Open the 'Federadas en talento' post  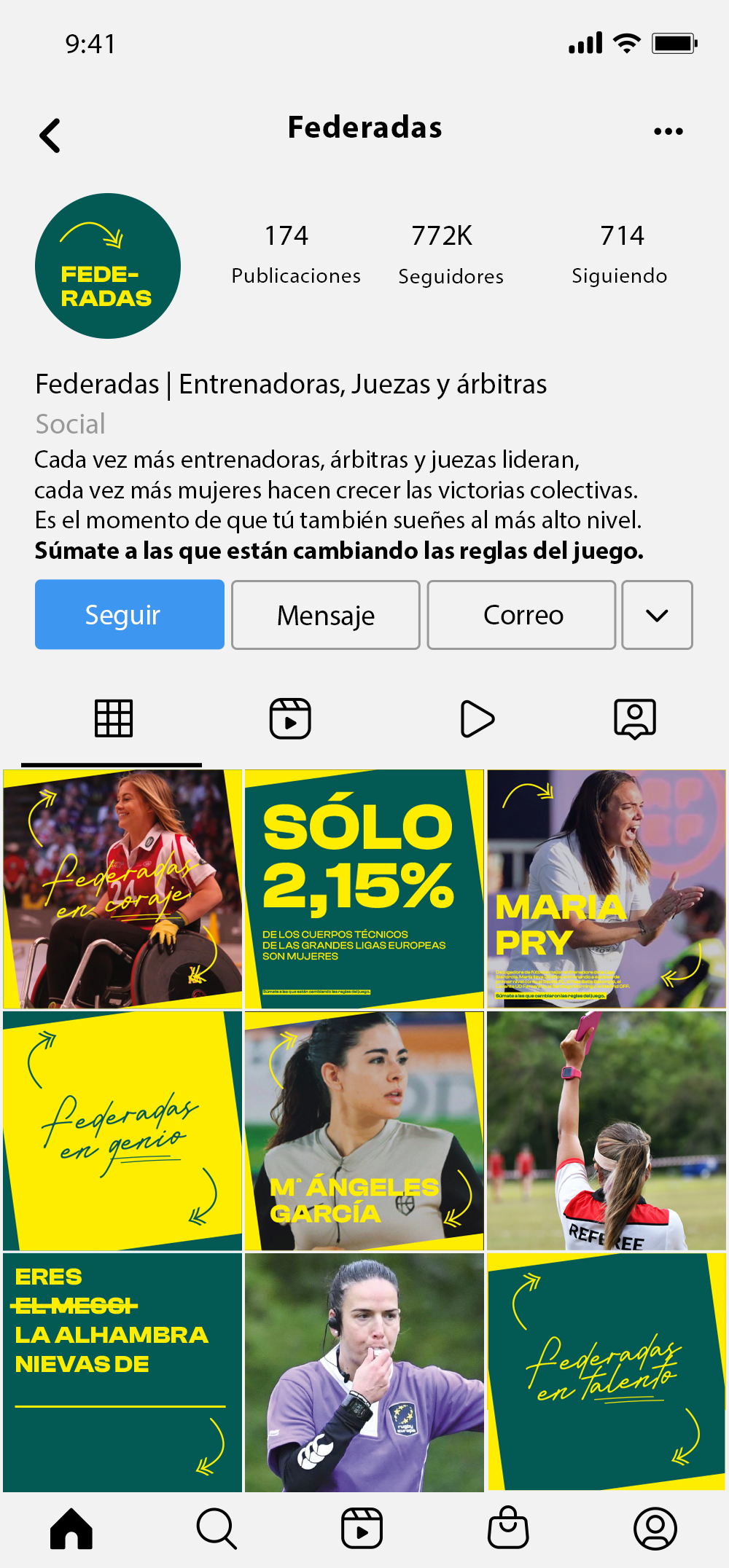[x=606, y=1373]
